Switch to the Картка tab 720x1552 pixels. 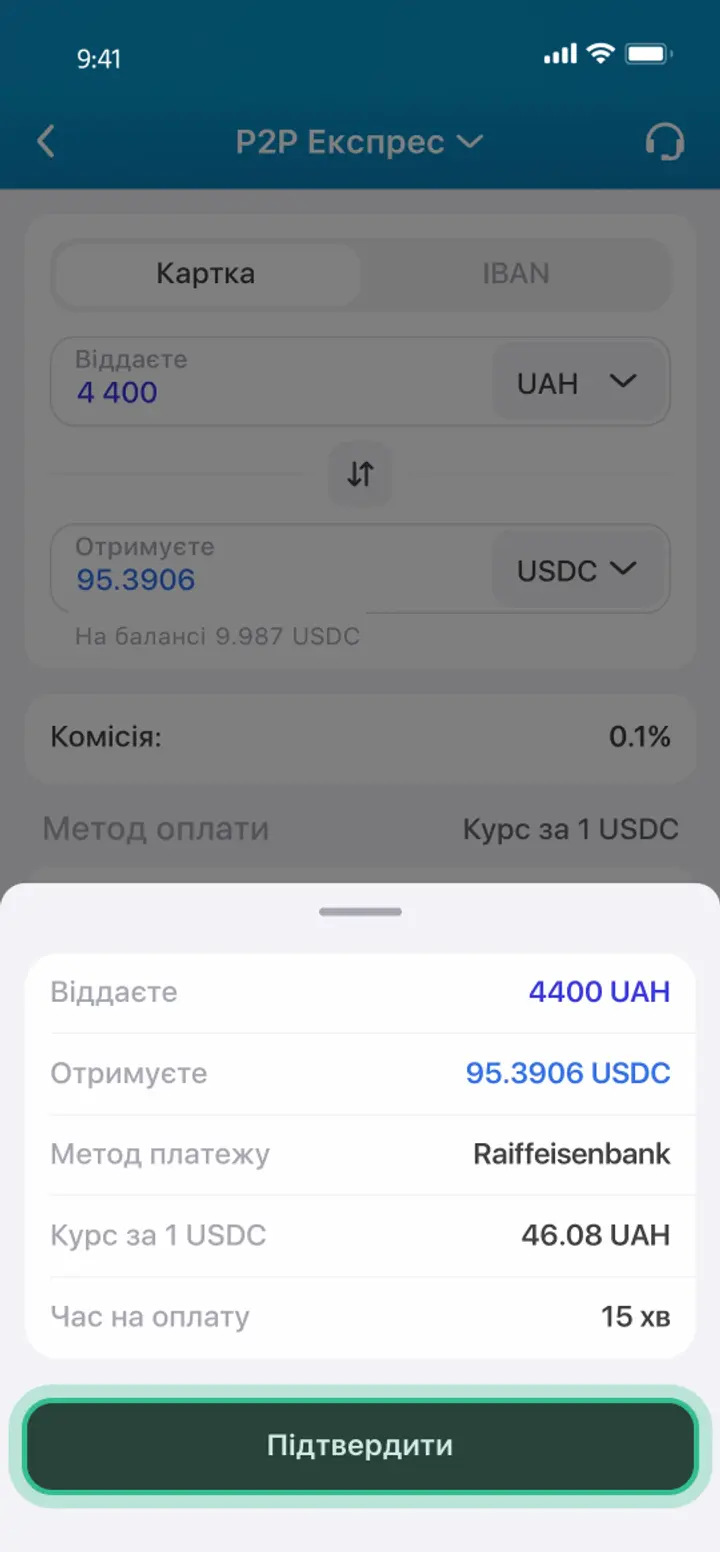[205, 274]
